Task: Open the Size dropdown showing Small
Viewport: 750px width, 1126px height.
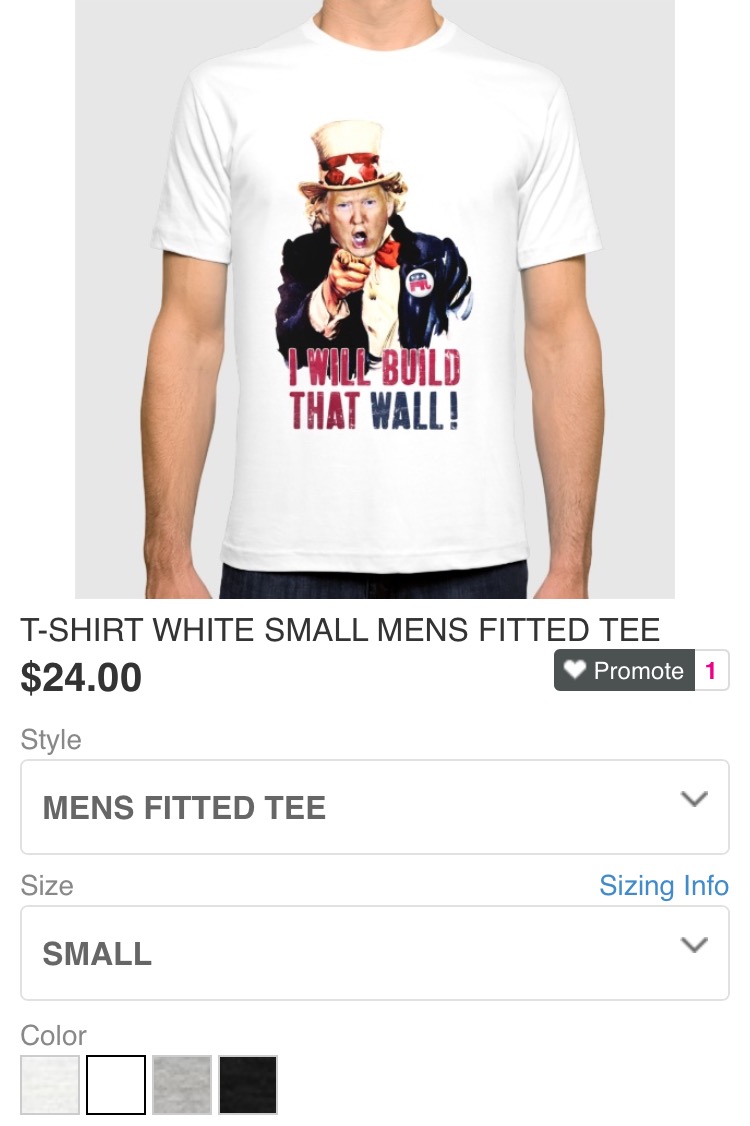Action: click(x=374, y=953)
